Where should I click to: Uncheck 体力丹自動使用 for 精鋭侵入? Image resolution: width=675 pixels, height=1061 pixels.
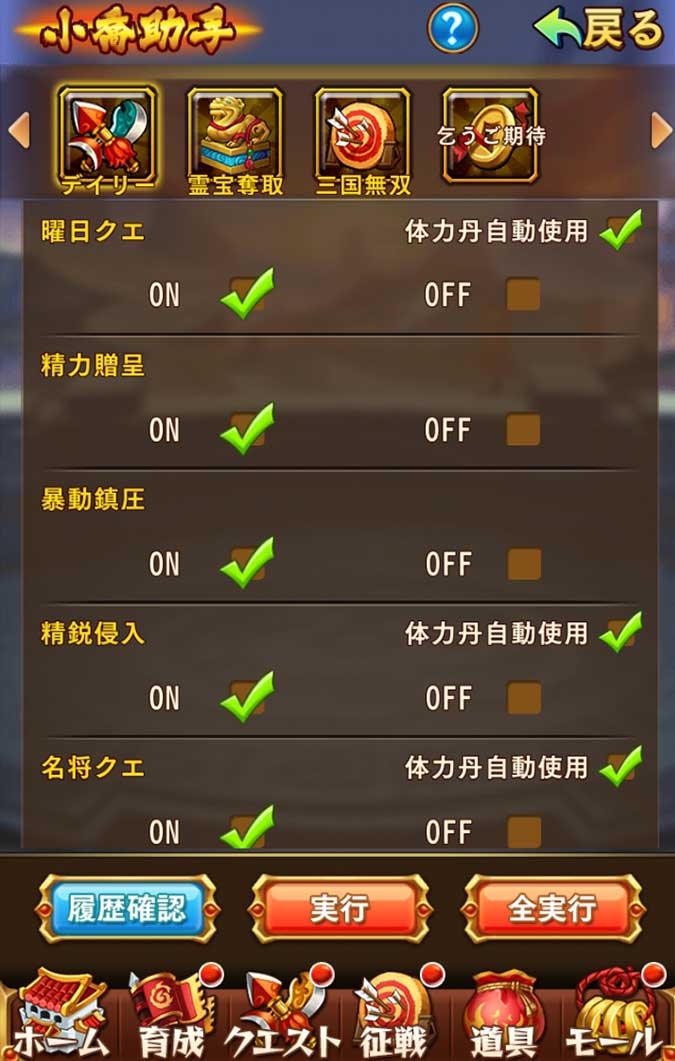click(619, 633)
